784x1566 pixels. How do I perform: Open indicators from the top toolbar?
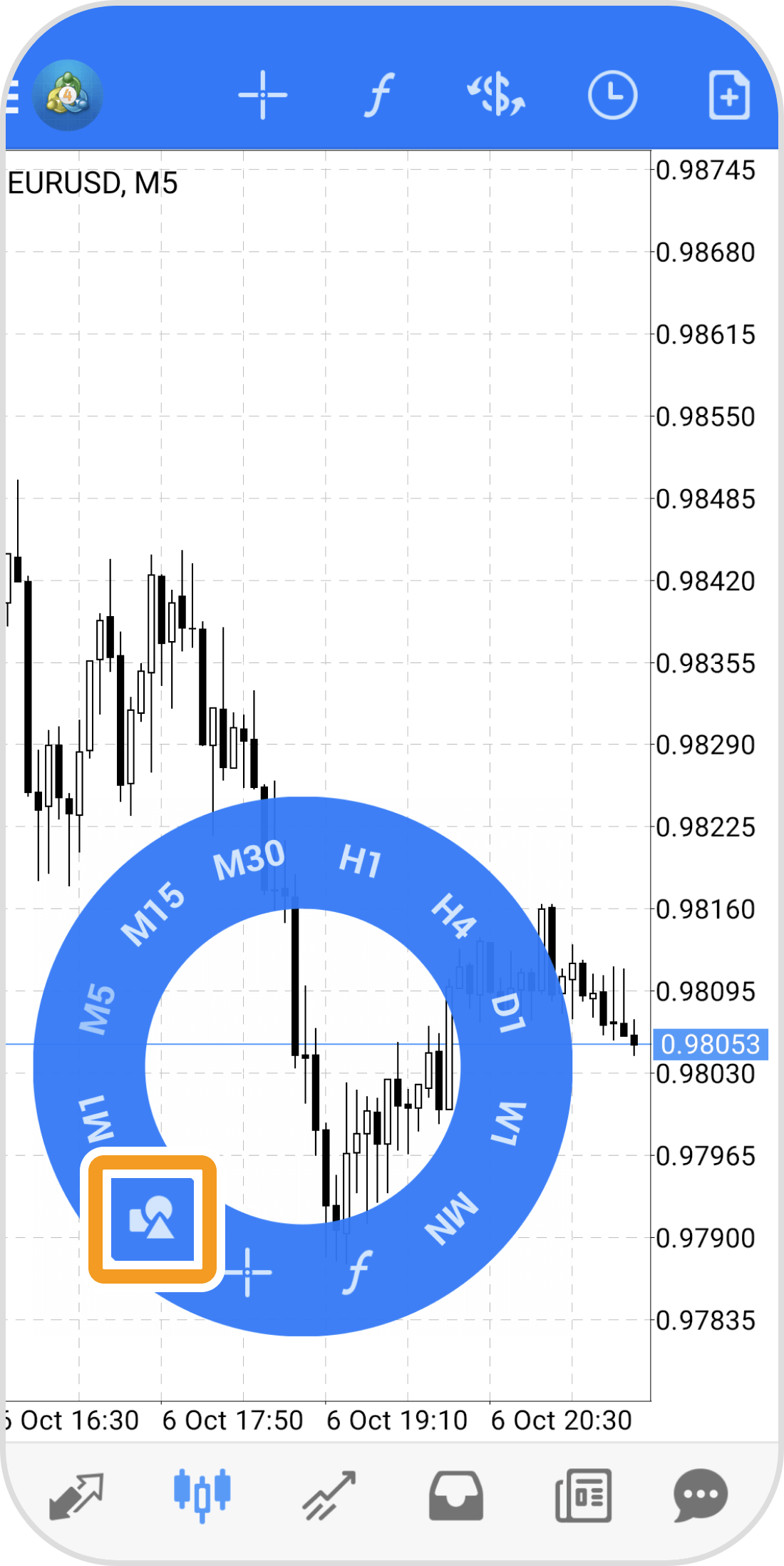pyautogui.click(x=379, y=95)
